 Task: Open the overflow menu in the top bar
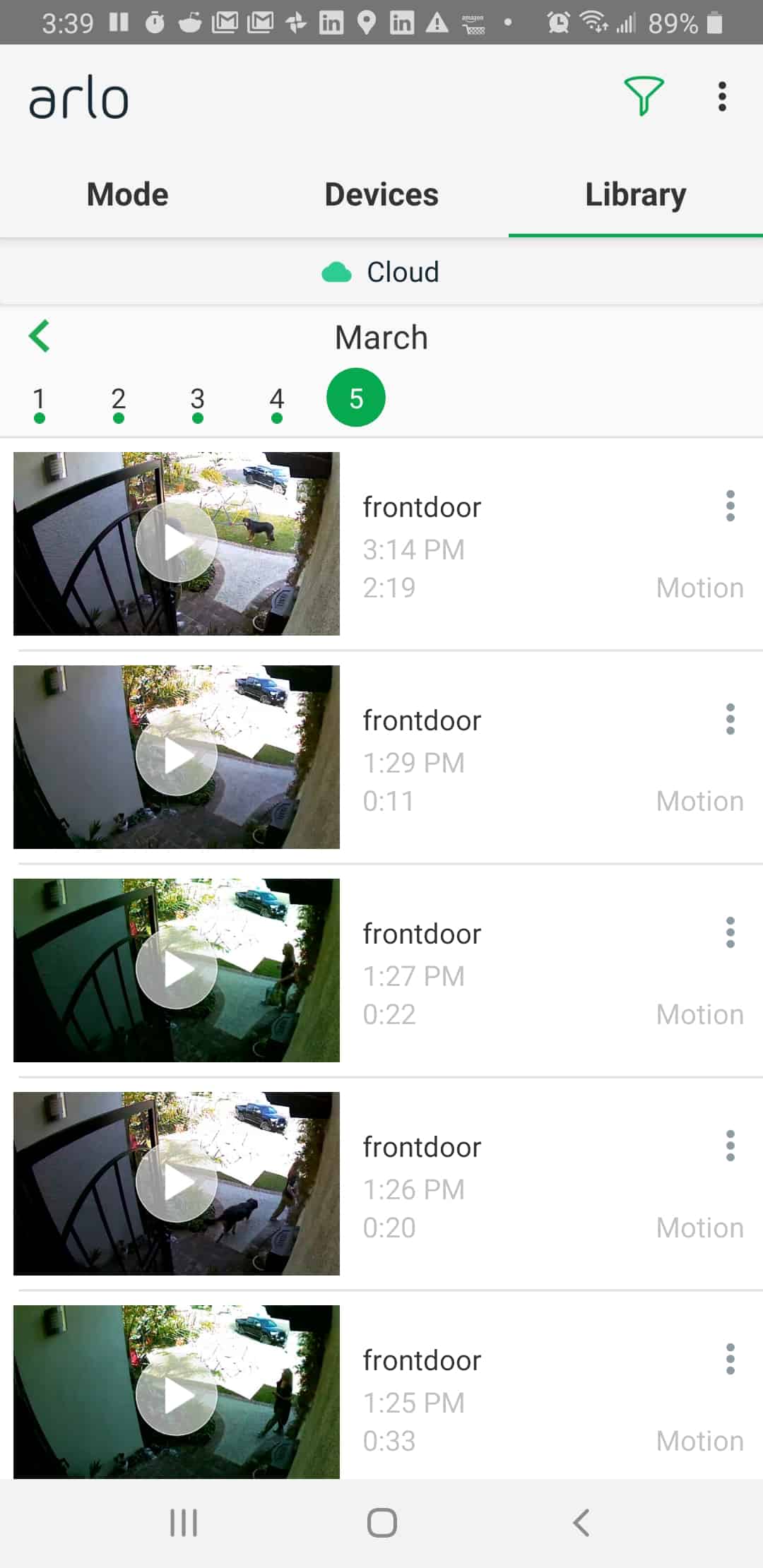coord(722,97)
